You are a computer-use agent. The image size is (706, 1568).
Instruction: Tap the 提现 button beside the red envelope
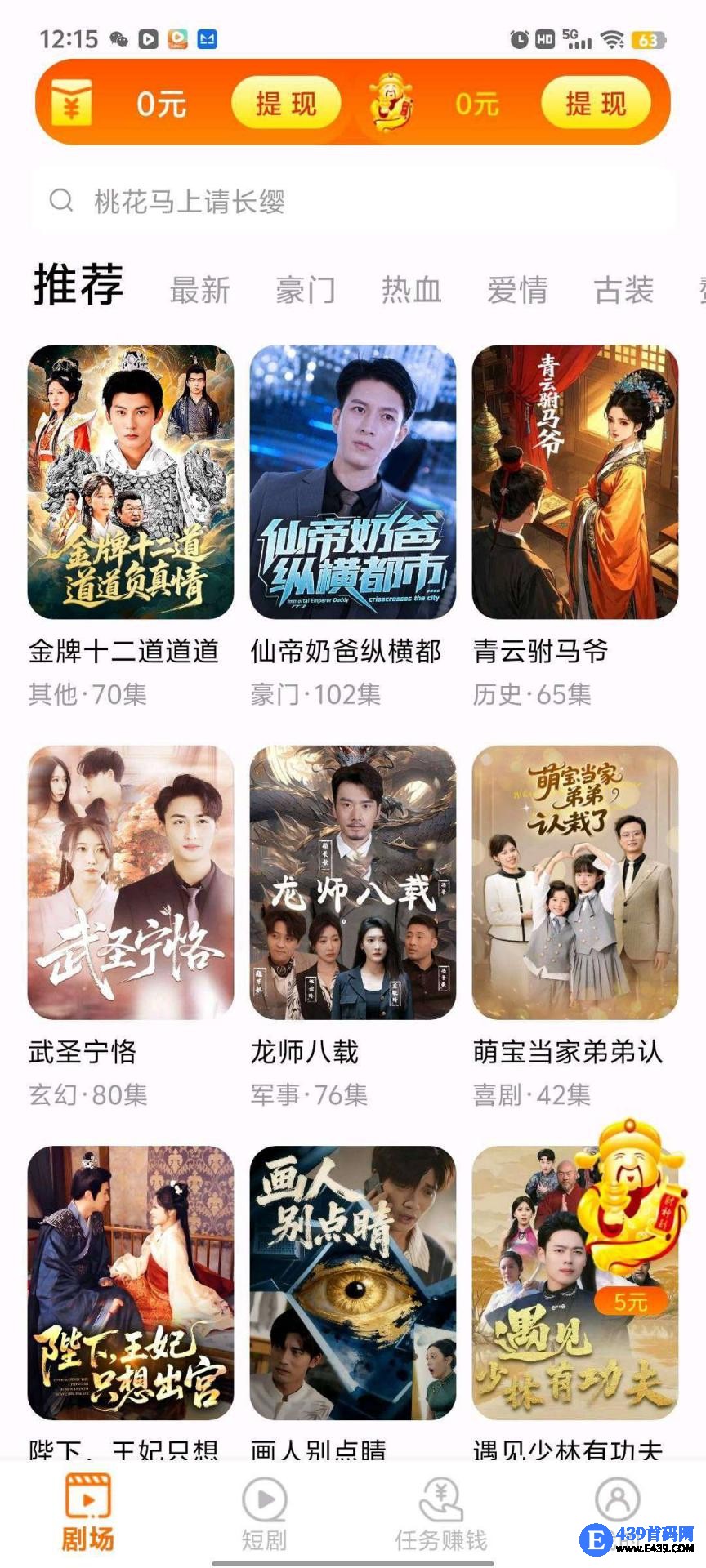click(x=285, y=104)
